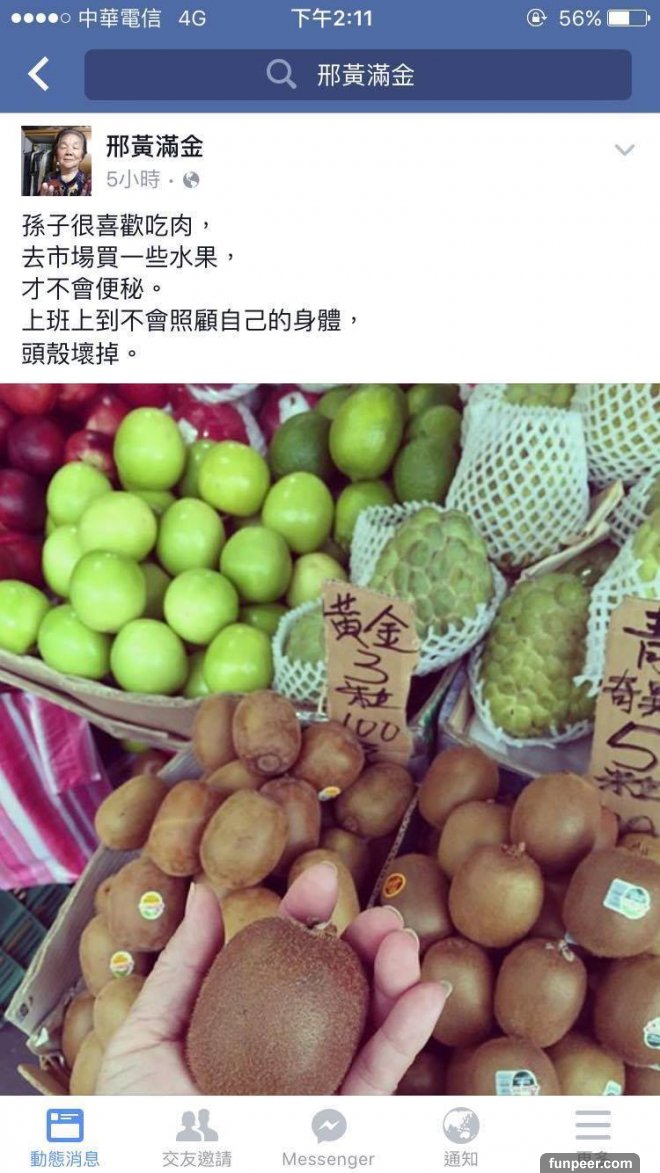Switch to the 動態消息 tab
Viewport: 660px width, 1173px height.
pyautogui.click(x=65, y=1136)
